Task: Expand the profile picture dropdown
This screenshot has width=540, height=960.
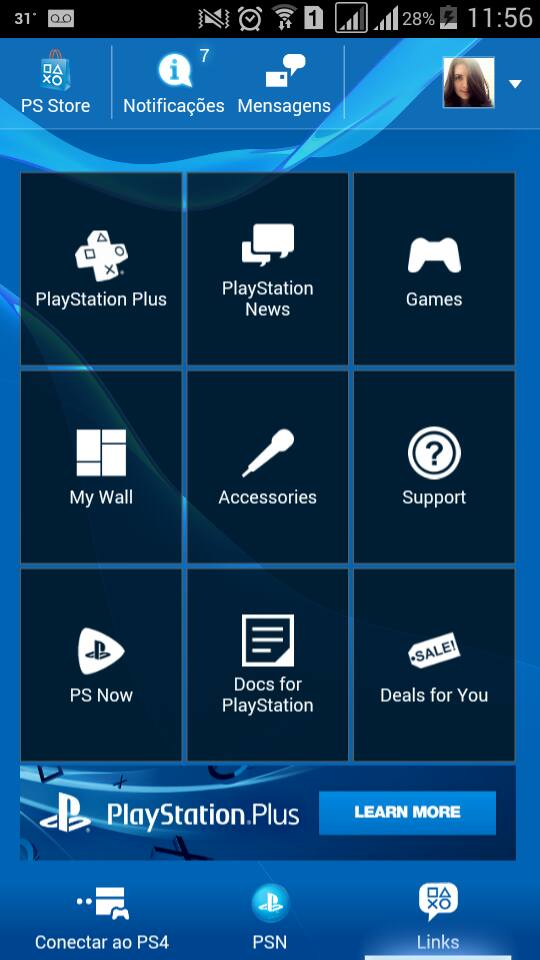Action: pyautogui.click(x=515, y=84)
